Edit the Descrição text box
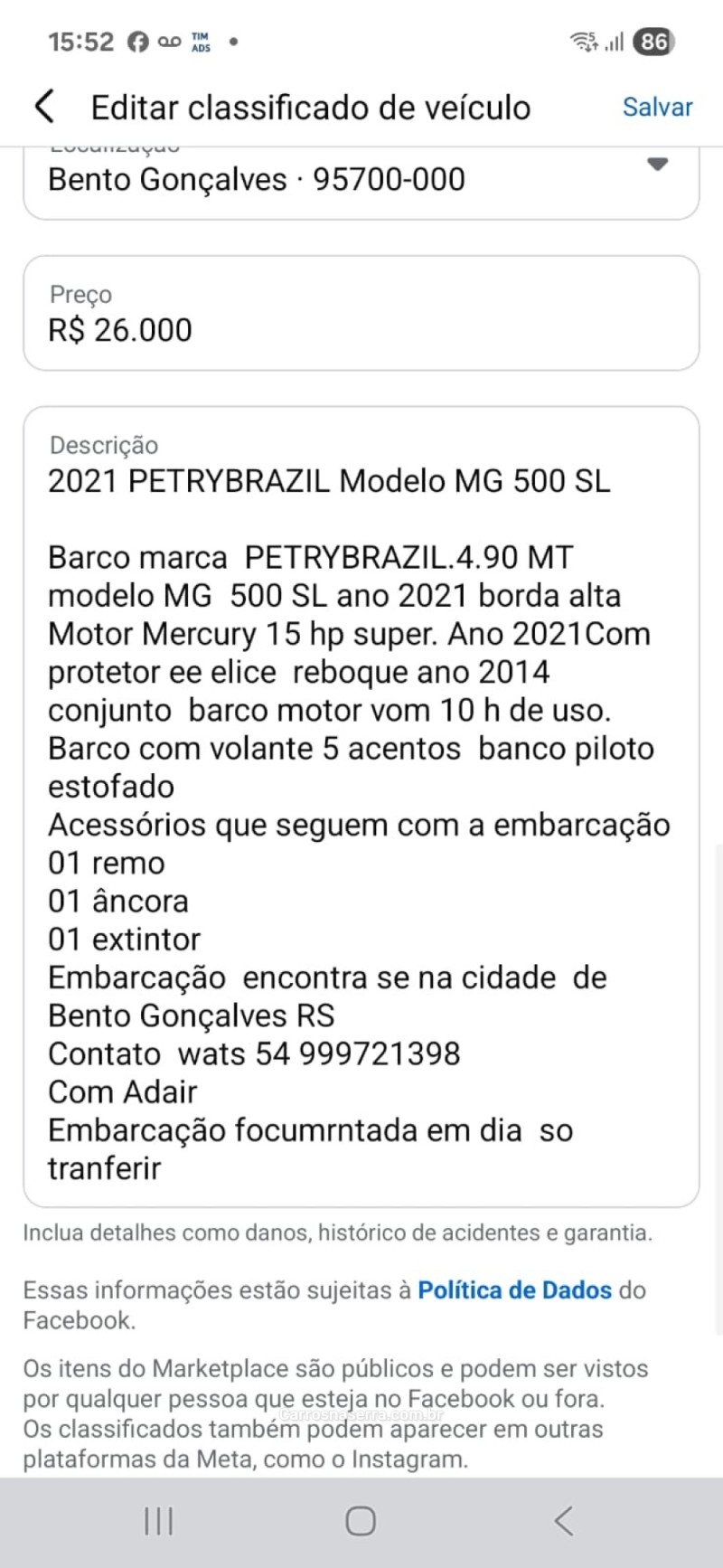The image size is (723, 1568). pos(361,805)
